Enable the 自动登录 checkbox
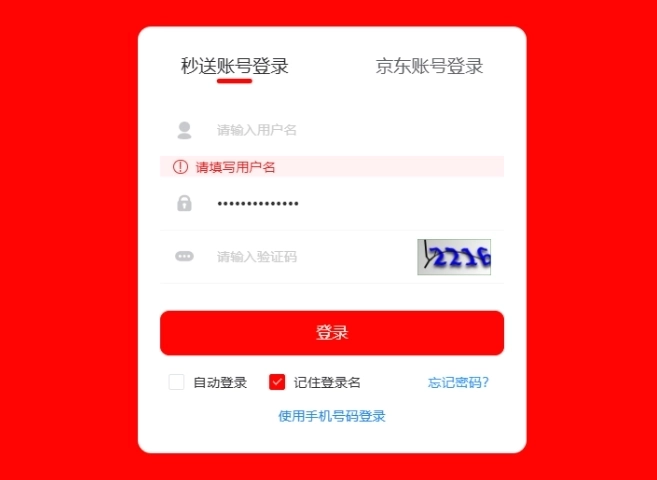 pyautogui.click(x=177, y=382)
